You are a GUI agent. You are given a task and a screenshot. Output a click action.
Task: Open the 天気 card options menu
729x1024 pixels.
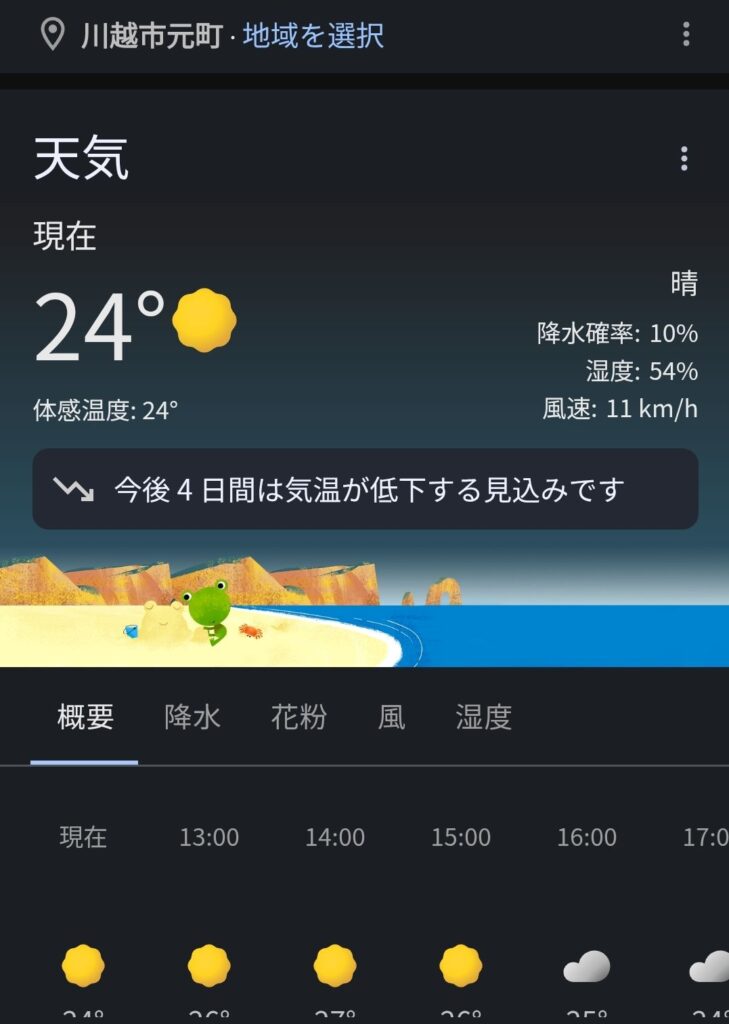click(x=684, y=159)
